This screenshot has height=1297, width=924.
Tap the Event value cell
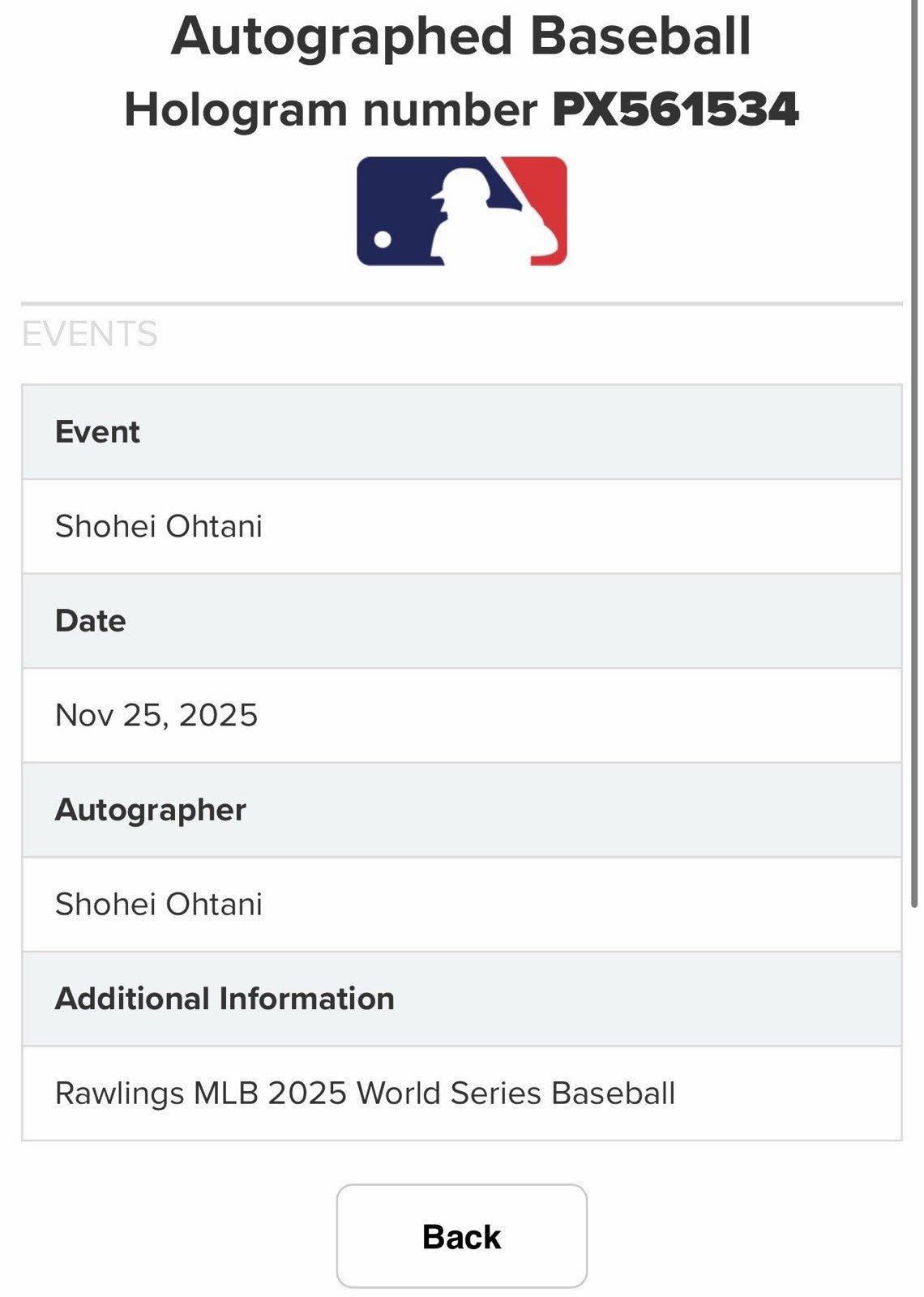pyautogui.click(x=462, y=524)
